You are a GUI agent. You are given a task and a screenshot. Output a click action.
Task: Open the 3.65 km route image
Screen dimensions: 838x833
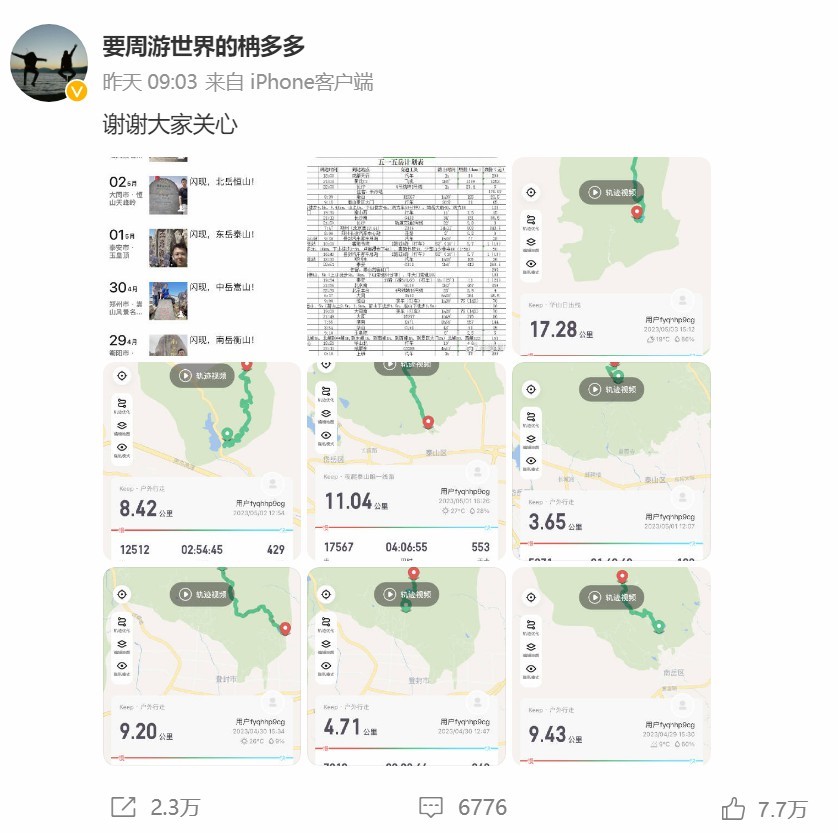point(611,461)
